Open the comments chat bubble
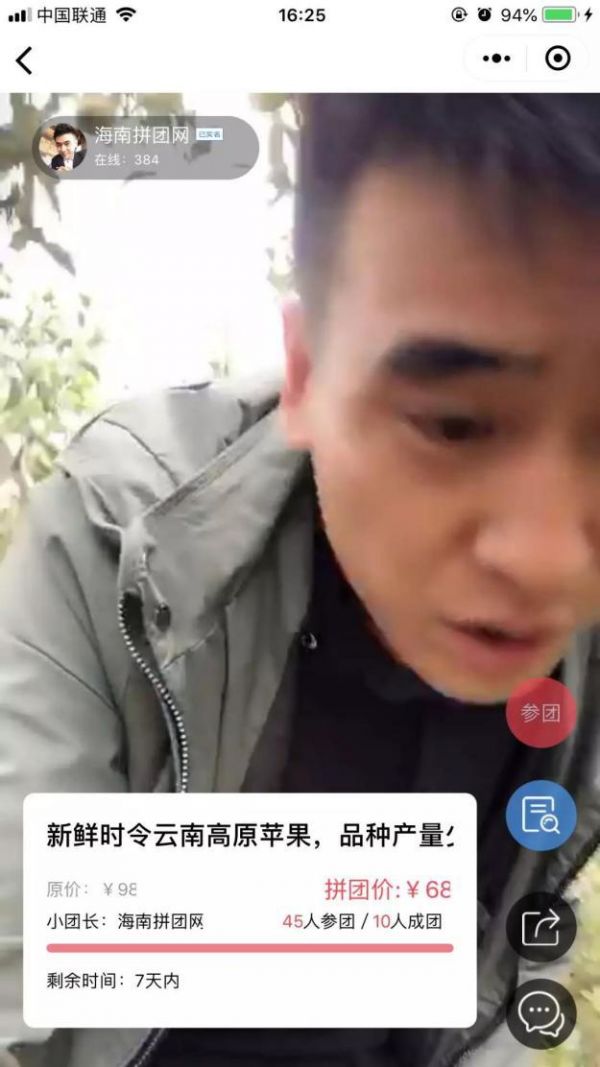Image resolution: width=600 pixels, height=1067 pixels. (540, 1014)
